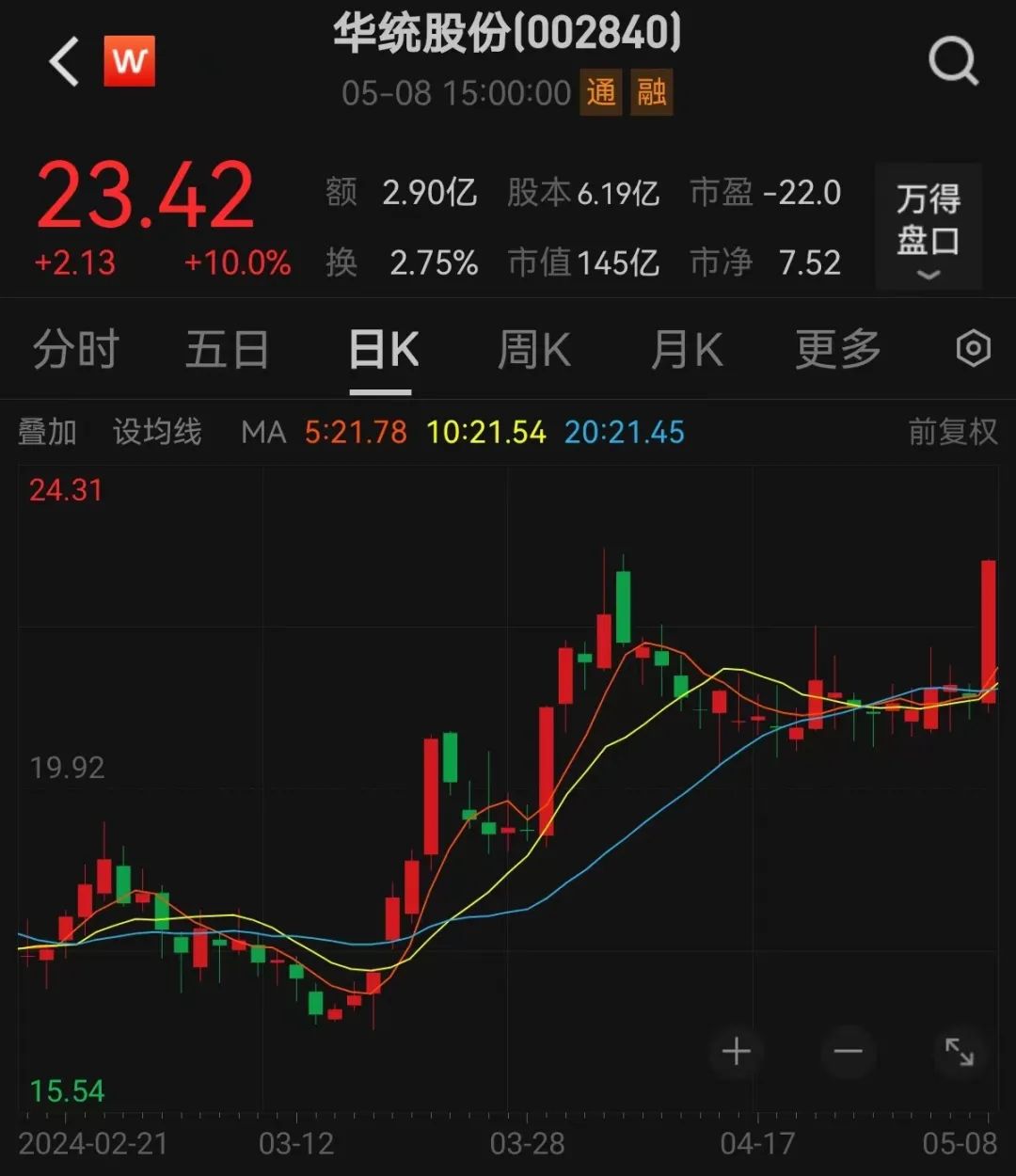Image resolution: width=1016 pixels, height=1176 pixels.
Task: Expand chart to full screen
Action: coord(959,1051)
